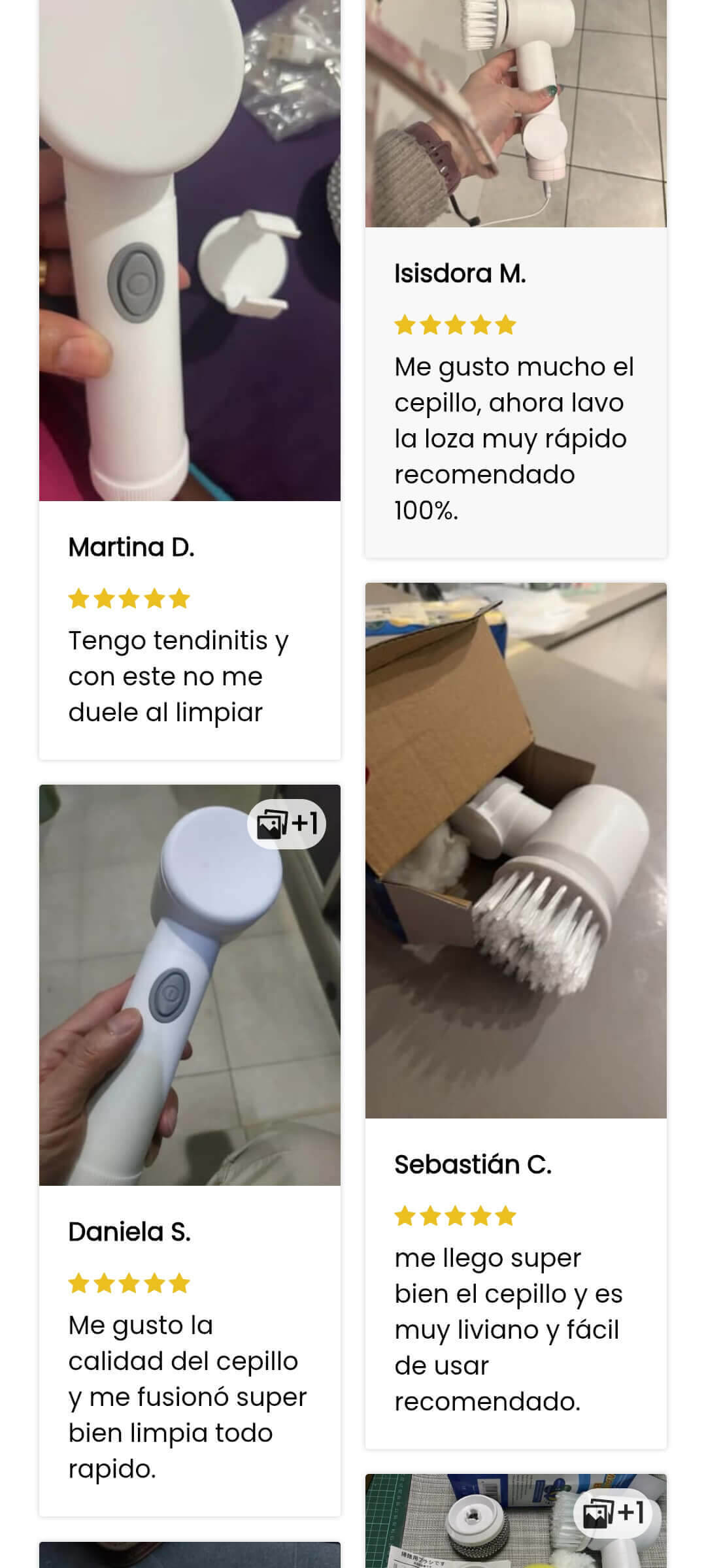Enlarge Sebastián C.'s unboxing photo
This screenshot has height=1568, width=706.
pos(516,849)
